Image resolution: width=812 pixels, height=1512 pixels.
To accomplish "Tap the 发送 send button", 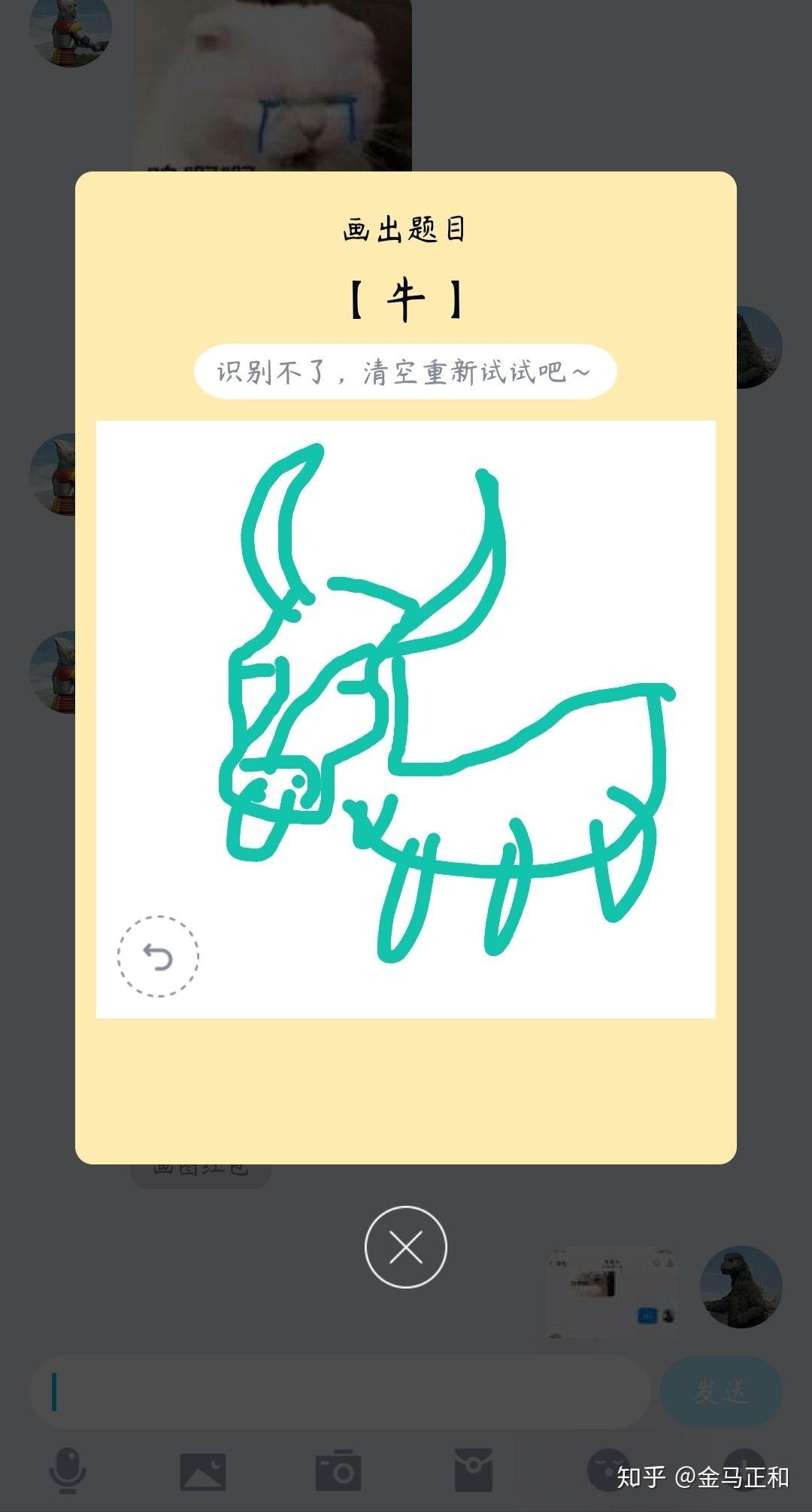I will click(724, 1388).
